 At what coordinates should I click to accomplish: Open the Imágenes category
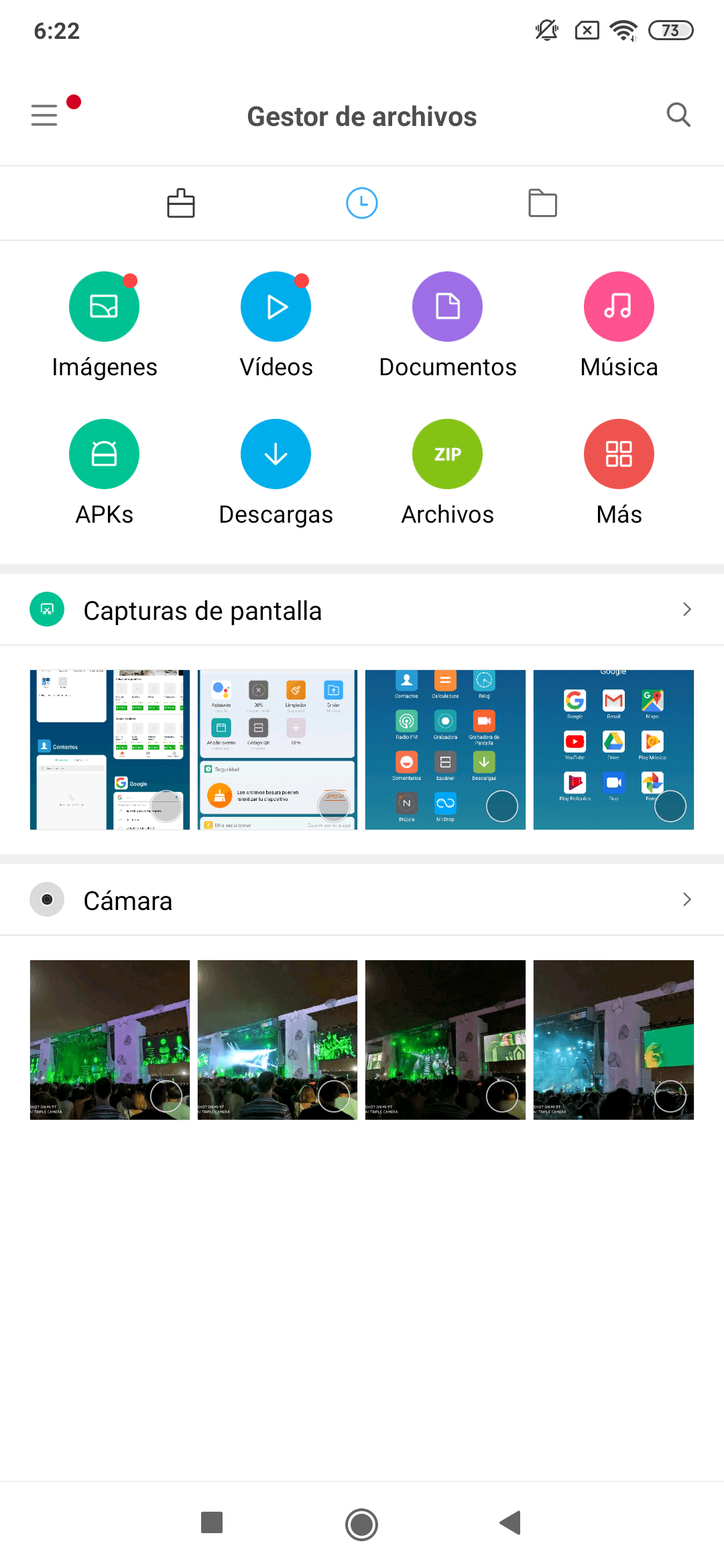click(x=105, y=307)
